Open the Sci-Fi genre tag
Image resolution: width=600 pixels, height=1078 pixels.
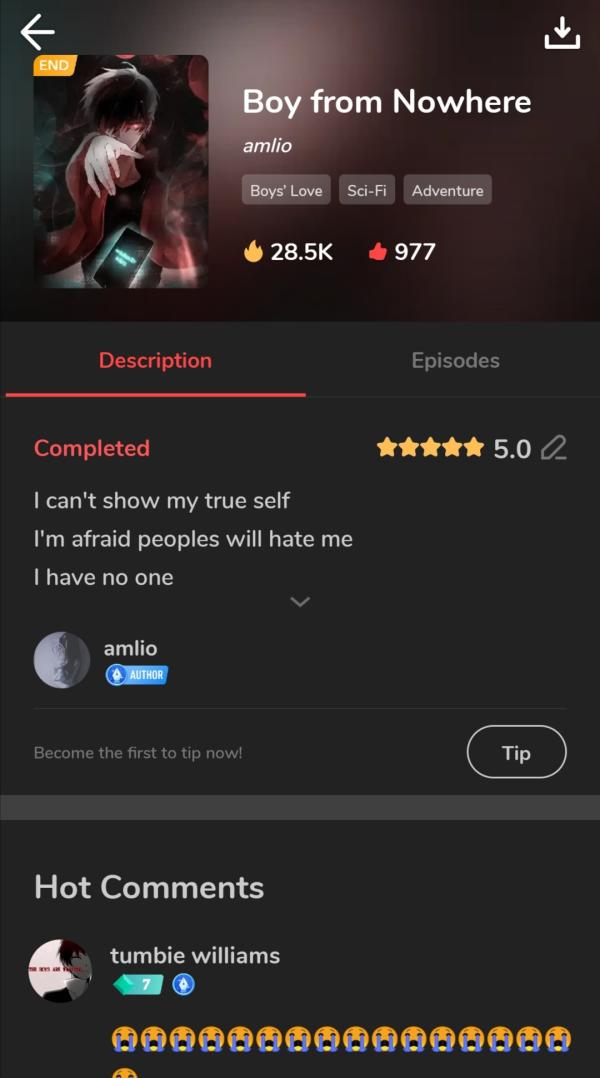(x=367, y=190)
